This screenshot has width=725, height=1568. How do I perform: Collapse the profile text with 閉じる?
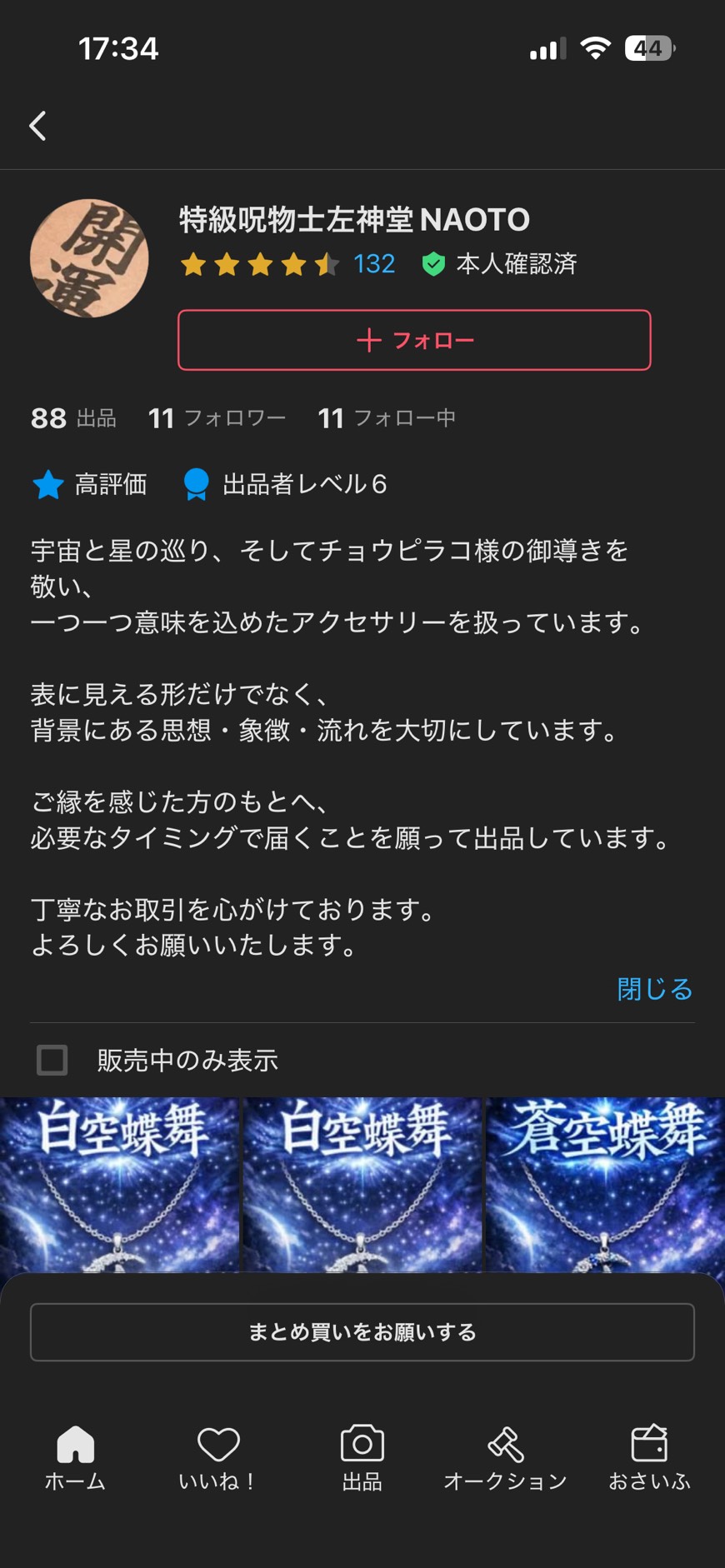click(654, 989)
